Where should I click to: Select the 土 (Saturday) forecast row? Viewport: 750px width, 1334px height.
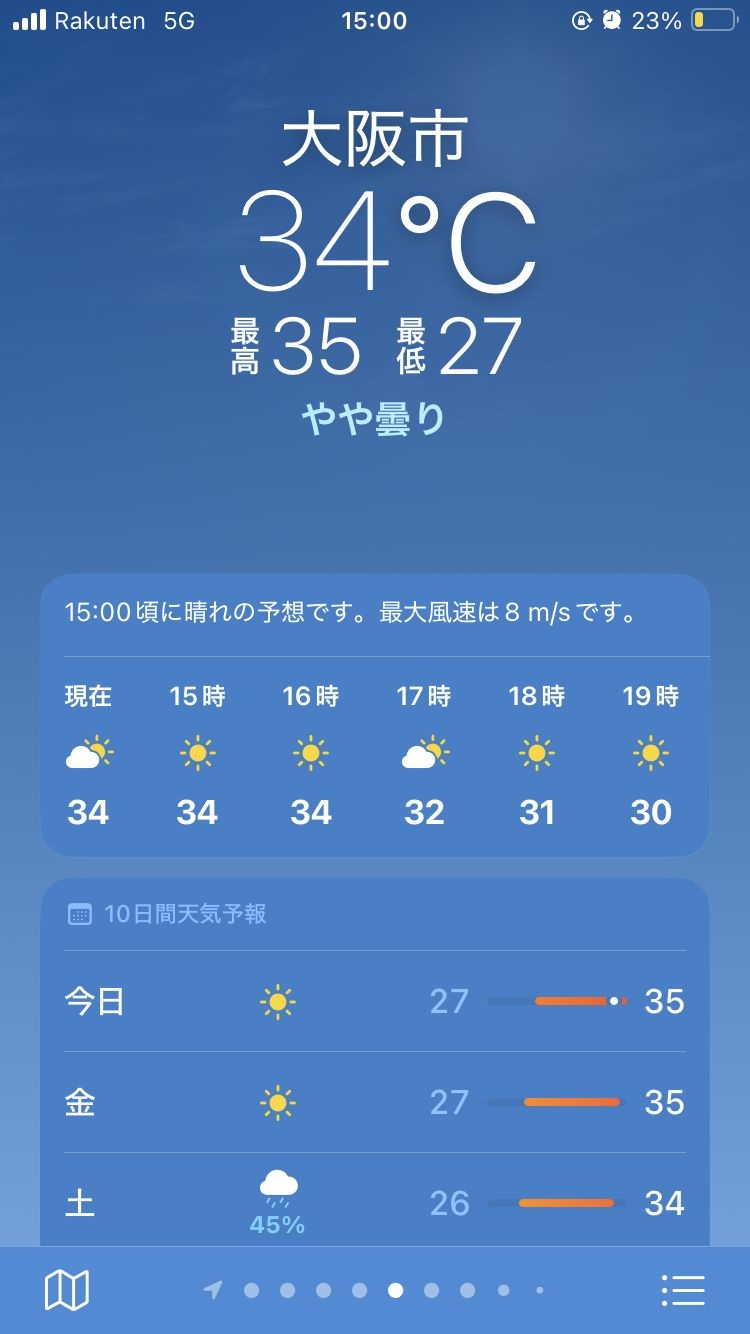[x=375, y=1202]
